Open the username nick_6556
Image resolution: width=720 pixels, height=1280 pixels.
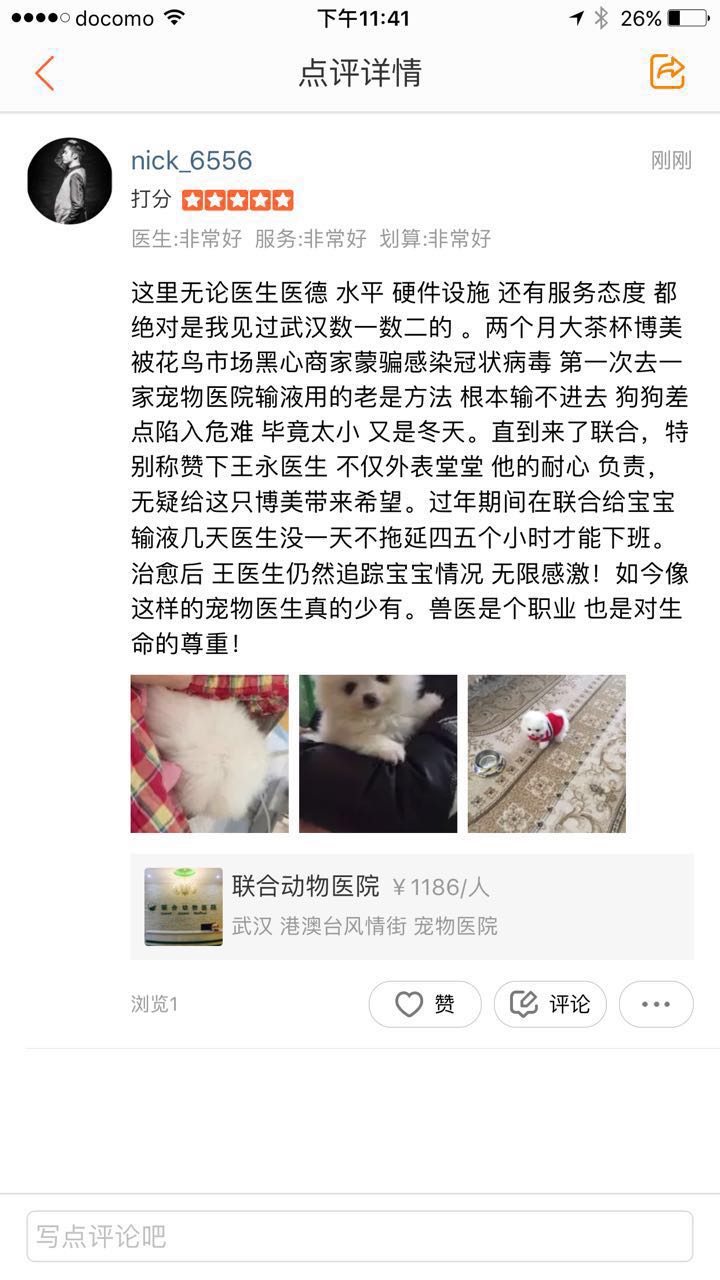coord(191,161)
